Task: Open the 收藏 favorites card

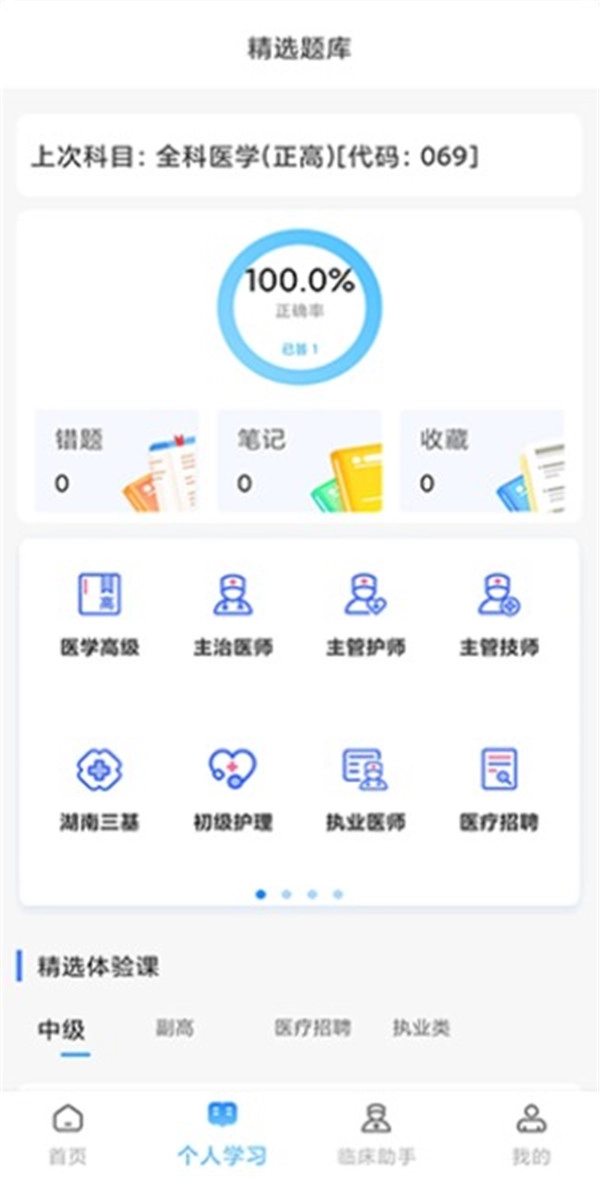Action: pyautogui.click(x=482, y=461)
